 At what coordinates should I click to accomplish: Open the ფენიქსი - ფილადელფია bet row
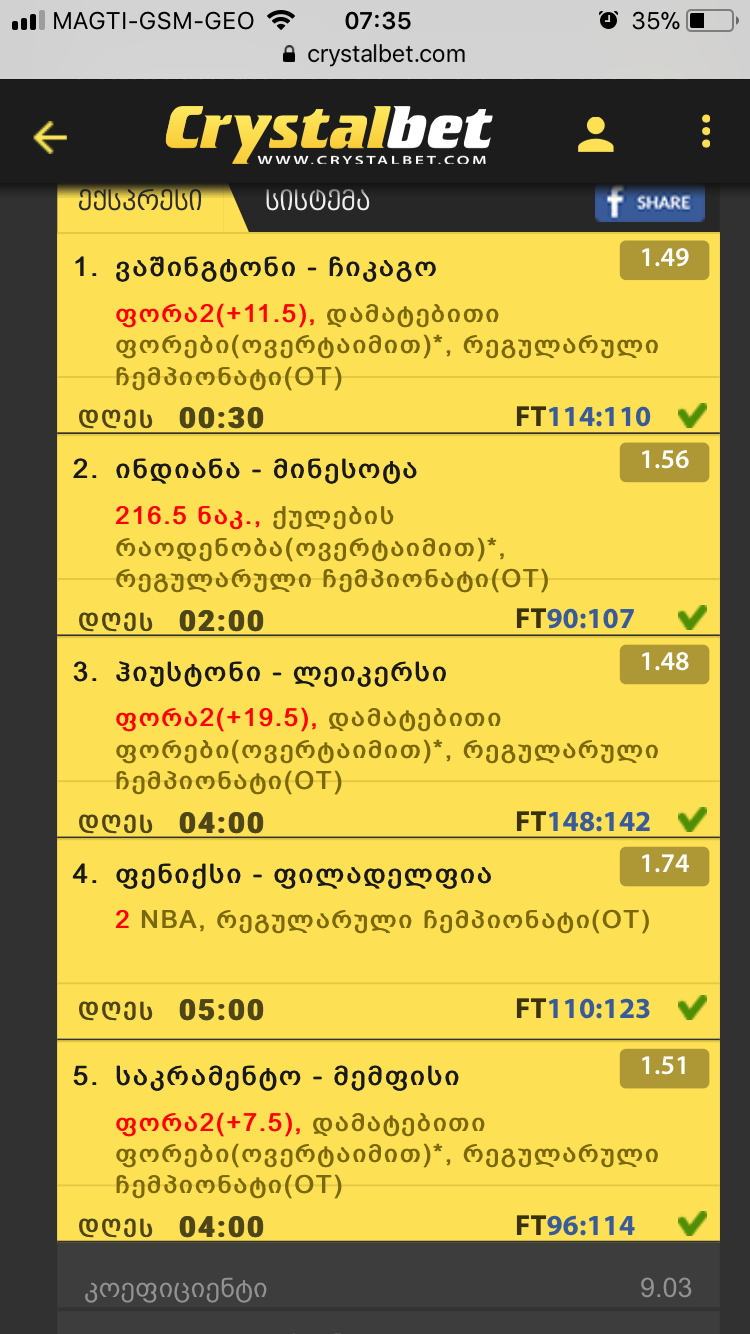point(388,938)
